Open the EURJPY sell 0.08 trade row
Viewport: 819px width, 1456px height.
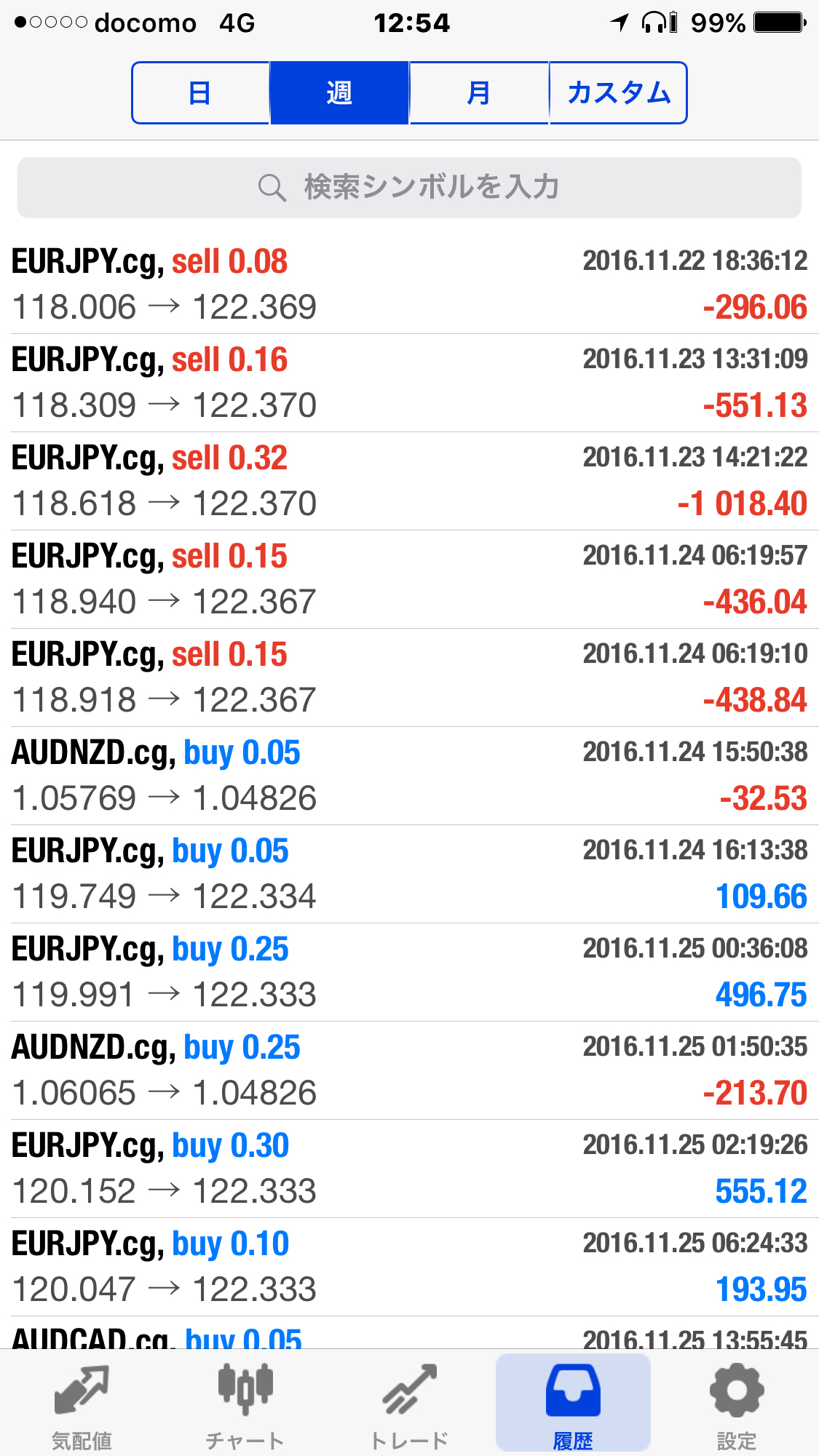(x=409, y=285)
